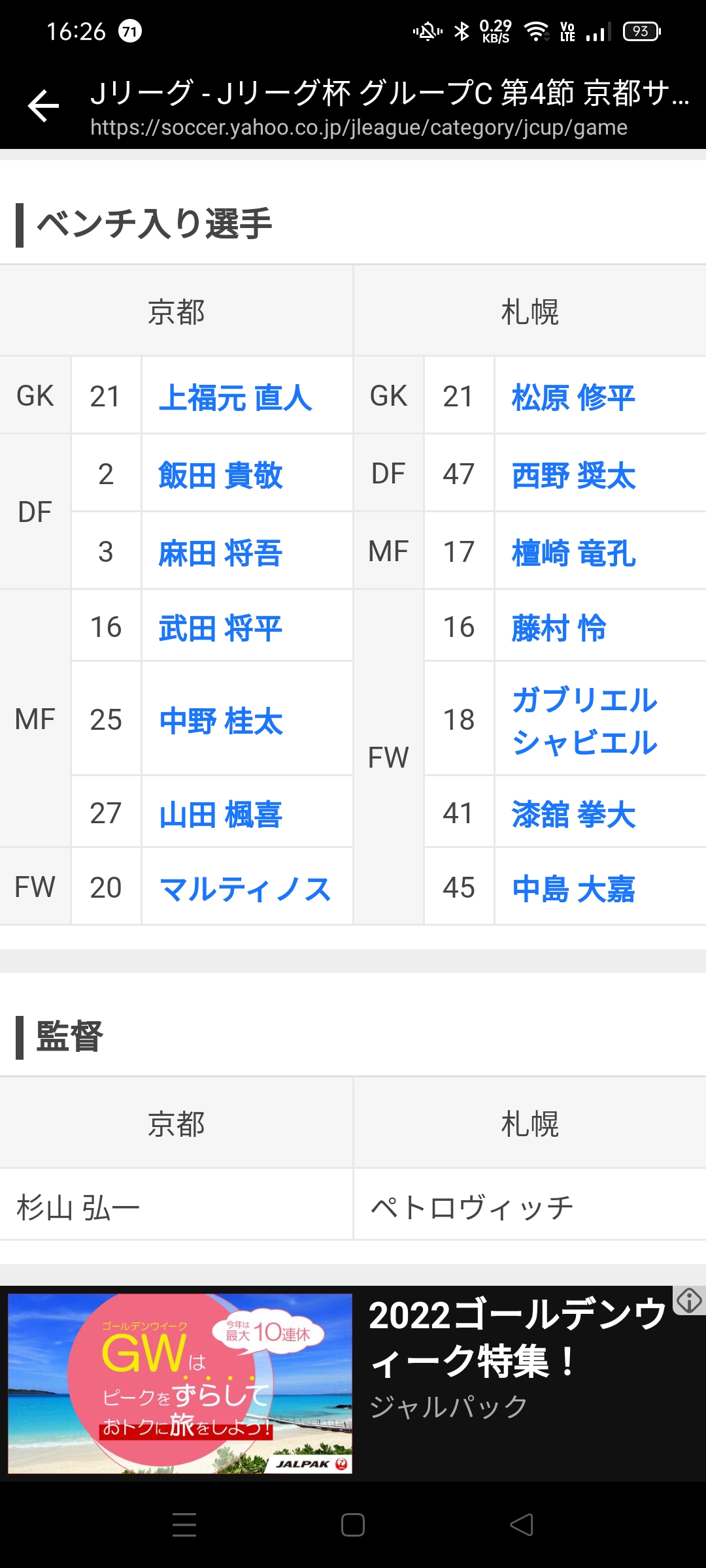Open player page for ガブリエル シャビエル
The height and width of the screenshot is (1568, 706).
(584, 721)
